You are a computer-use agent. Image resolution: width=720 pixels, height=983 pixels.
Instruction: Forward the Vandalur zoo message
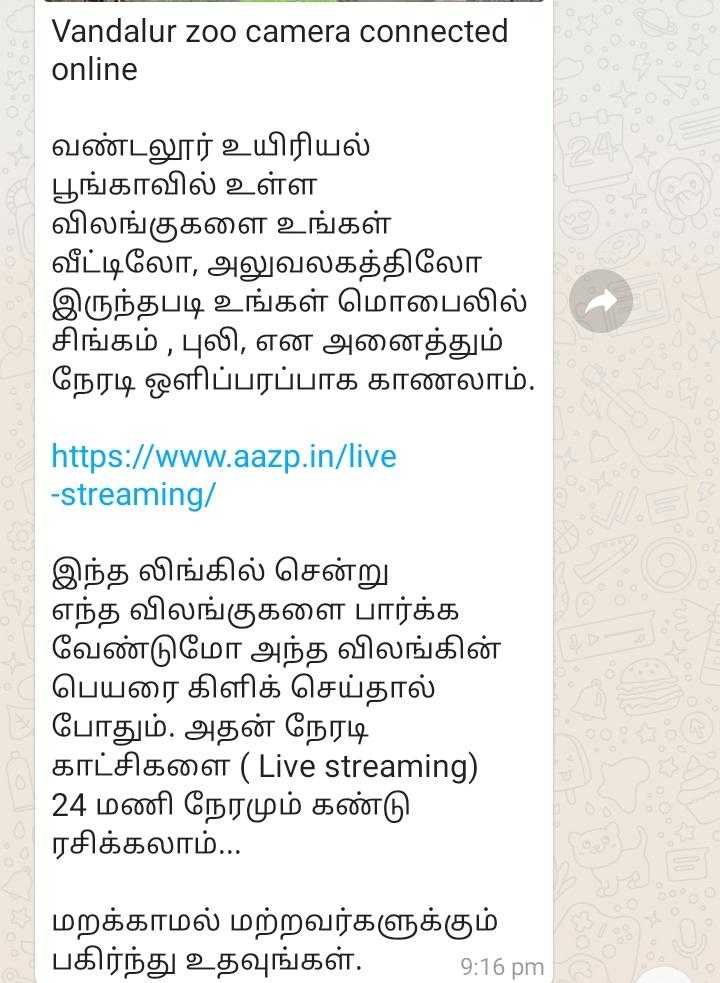601,301
